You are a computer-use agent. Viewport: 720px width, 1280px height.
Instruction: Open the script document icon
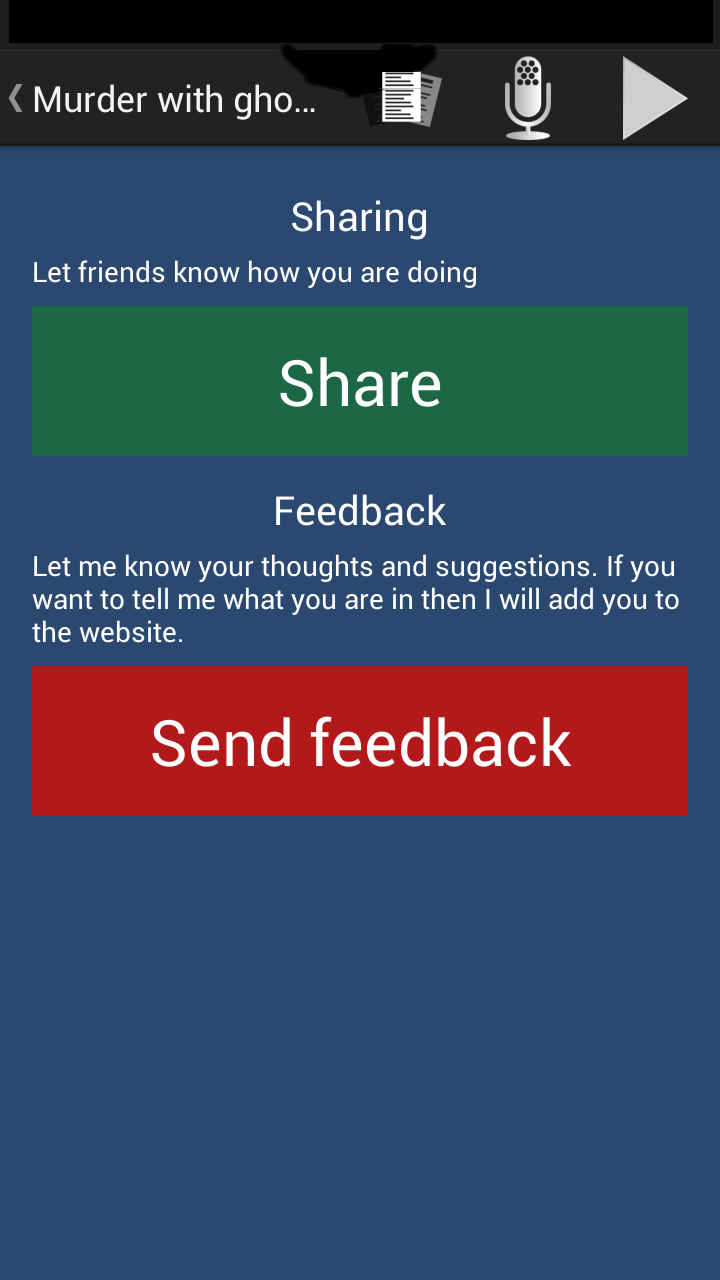coord(408,98)
